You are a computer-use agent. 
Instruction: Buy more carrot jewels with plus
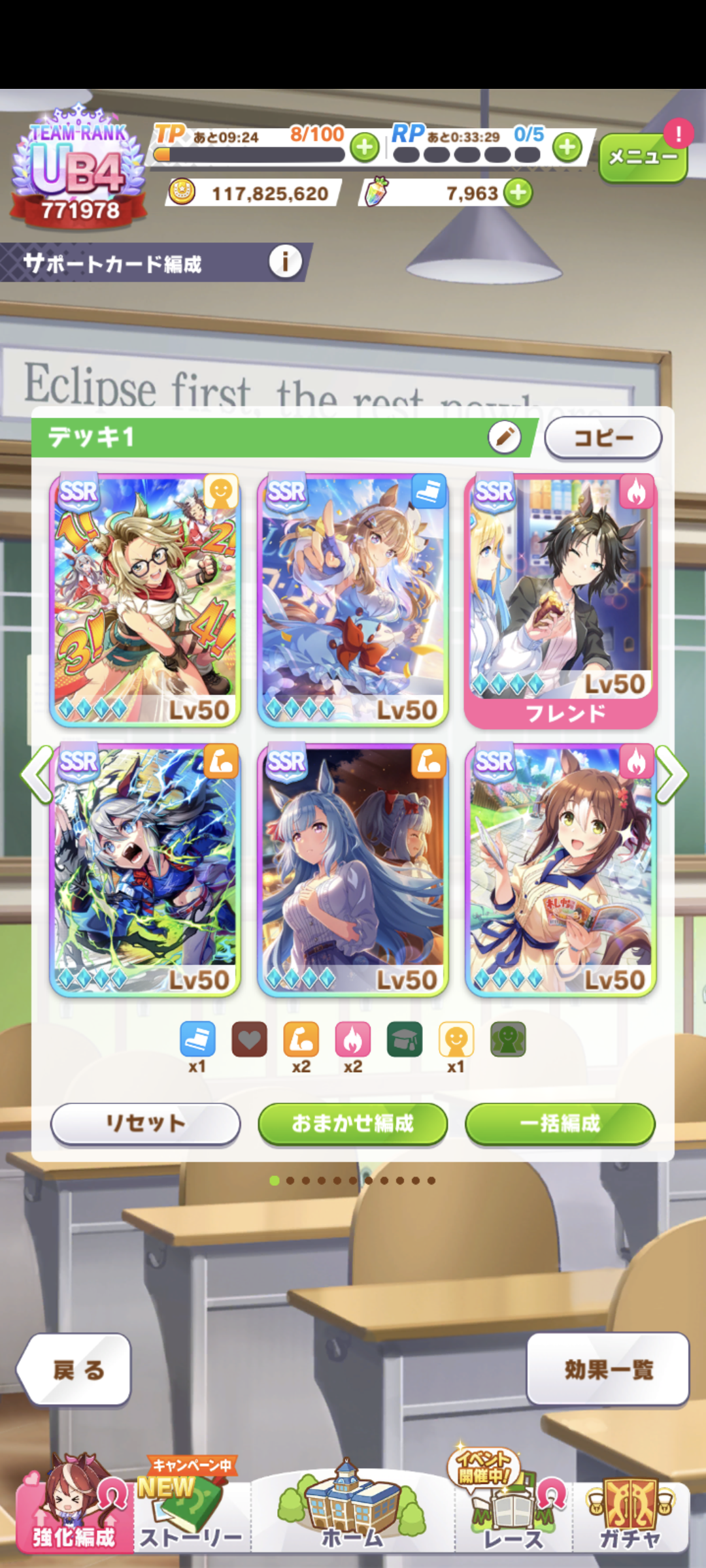tap(518, 193)
